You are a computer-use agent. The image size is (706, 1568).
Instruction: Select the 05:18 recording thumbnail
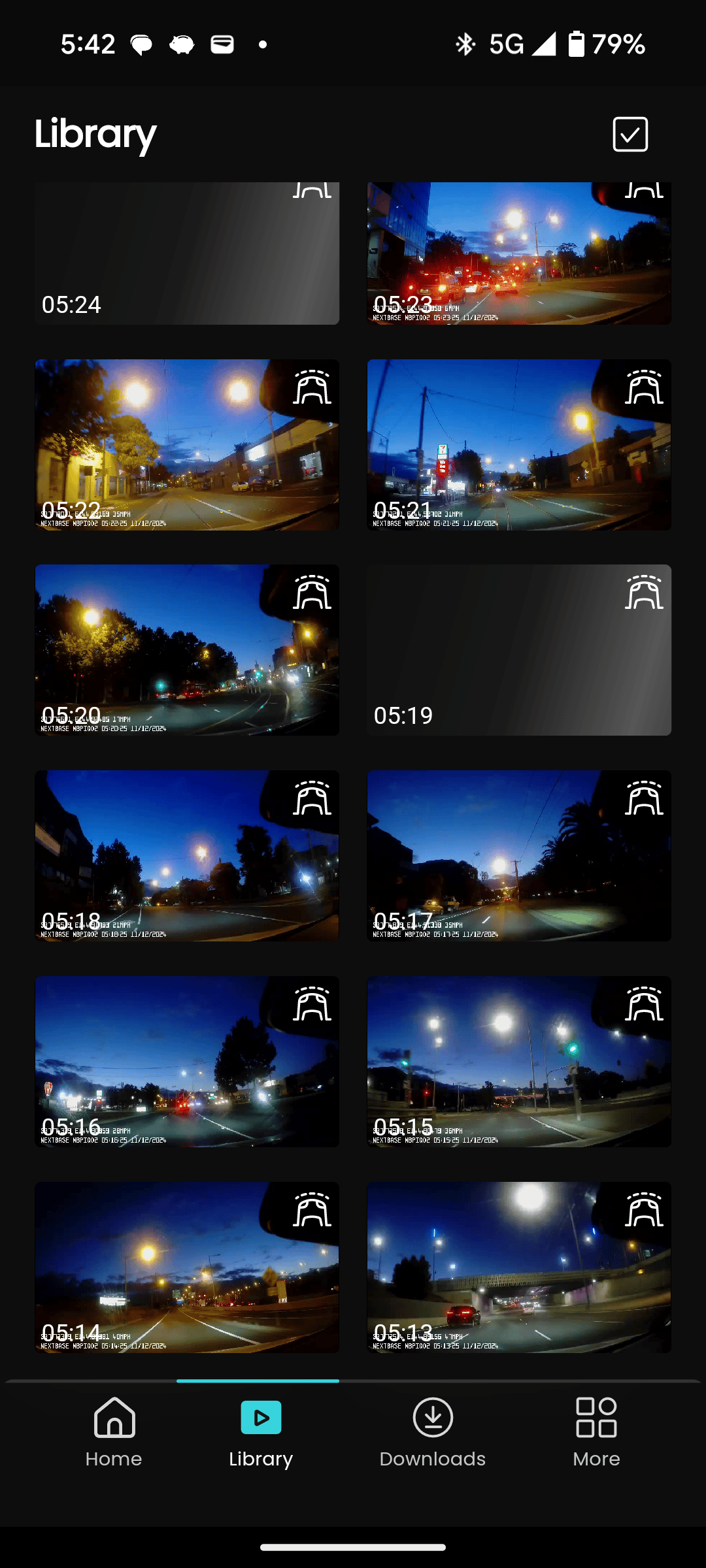187,856
